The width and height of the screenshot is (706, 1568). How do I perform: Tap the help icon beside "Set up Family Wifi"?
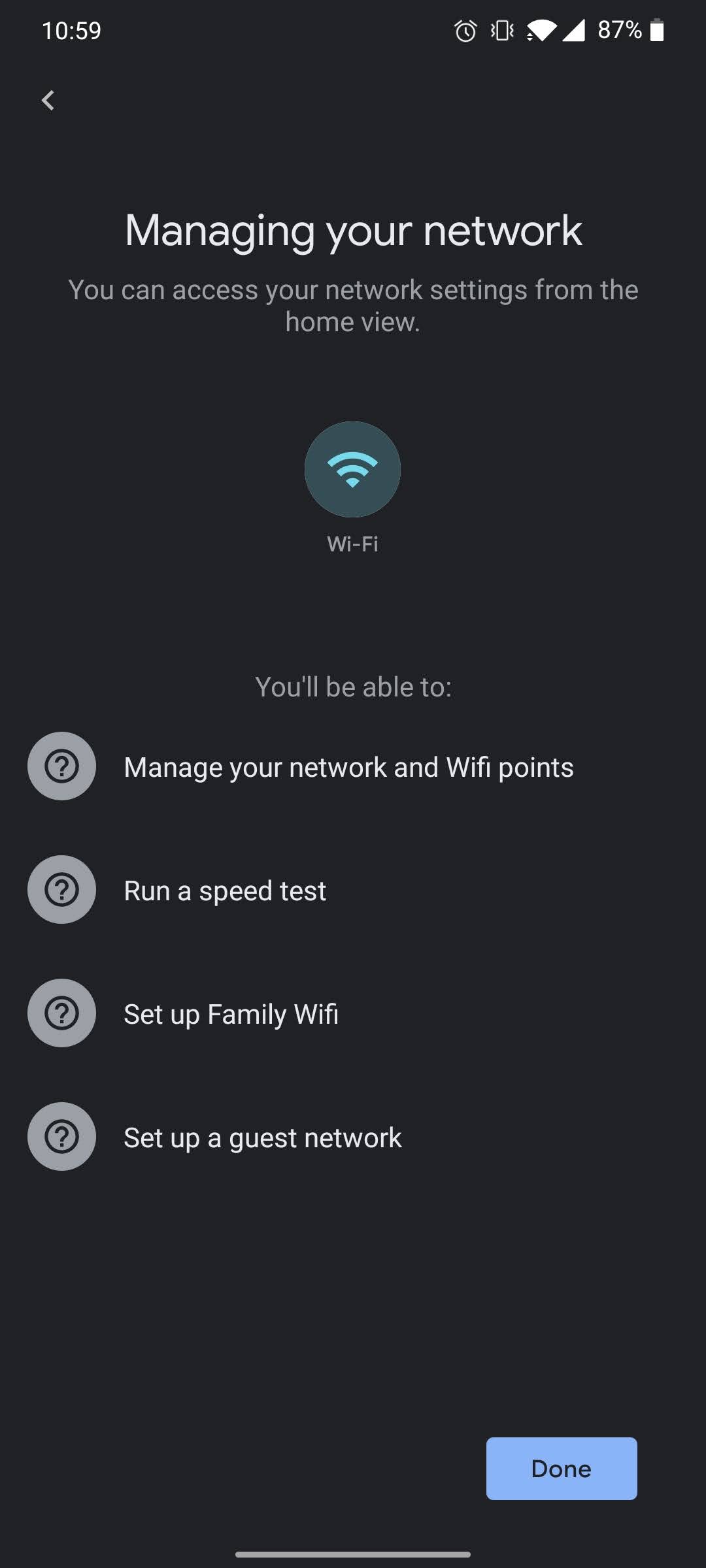tap(61, 1013)
